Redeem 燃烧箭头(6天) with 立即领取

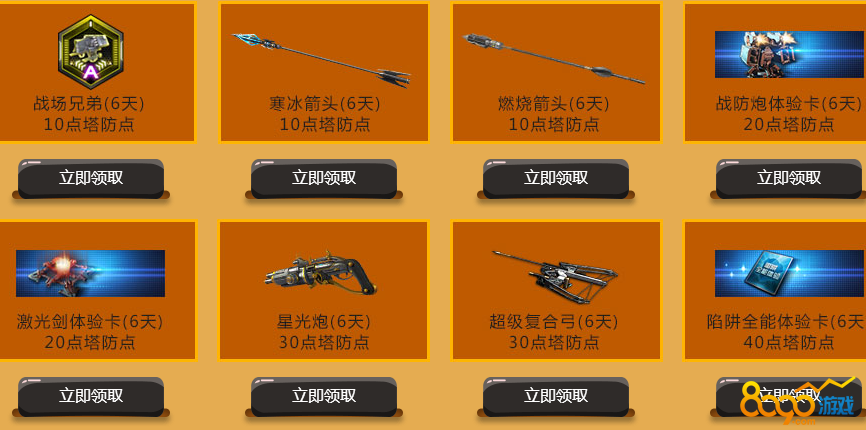coord(556,178)
